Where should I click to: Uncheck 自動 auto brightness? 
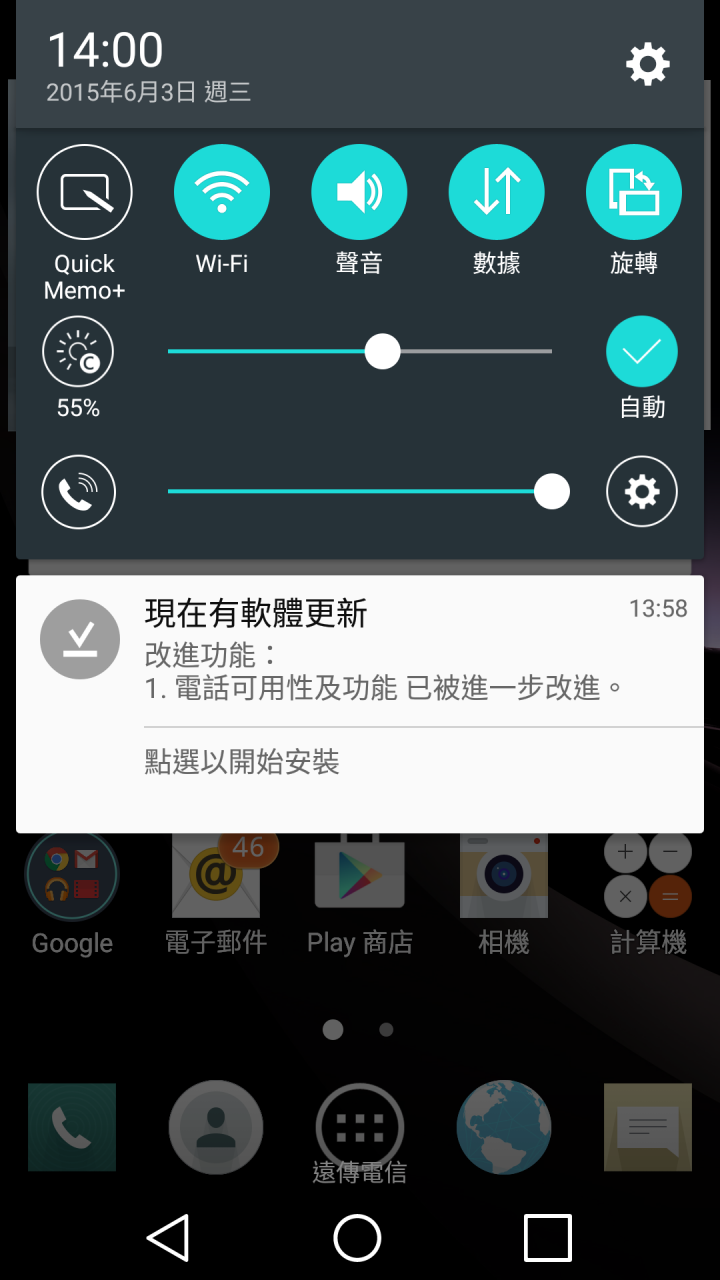point(641,352)
